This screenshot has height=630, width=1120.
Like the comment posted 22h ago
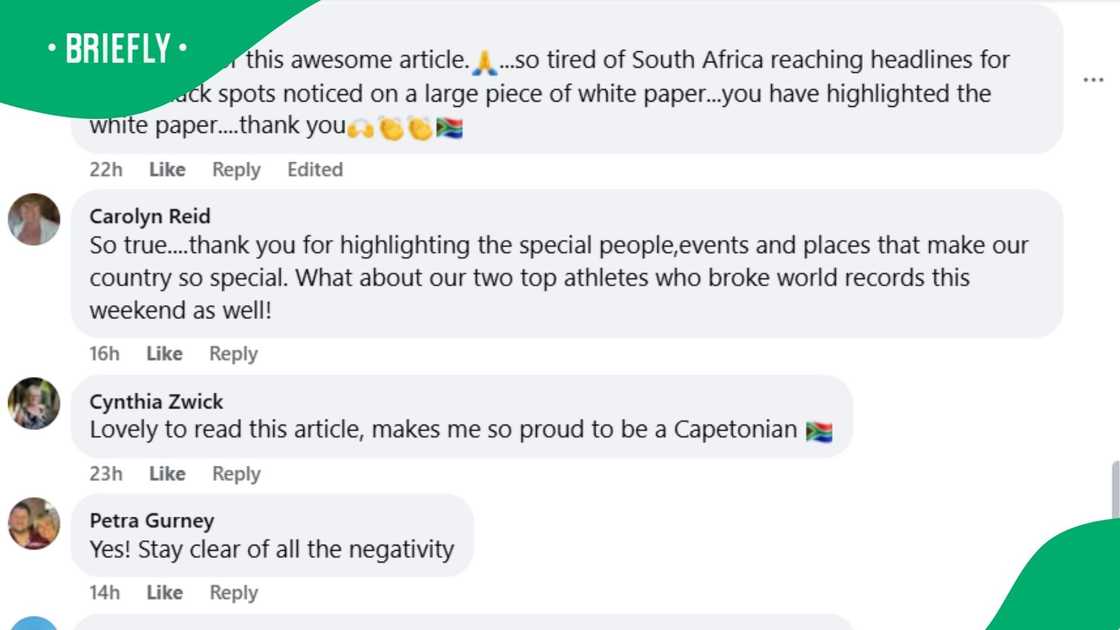coord(167,170)
